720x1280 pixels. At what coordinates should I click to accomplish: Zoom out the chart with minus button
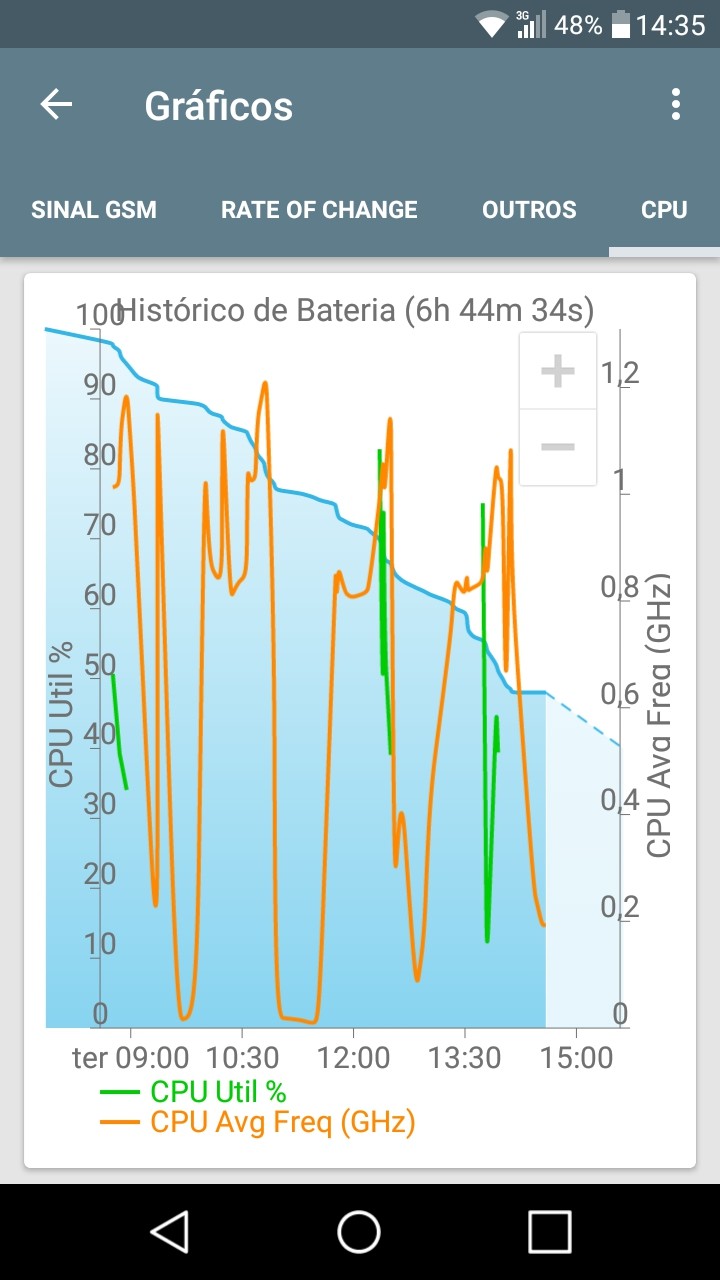tap(557, 446)
